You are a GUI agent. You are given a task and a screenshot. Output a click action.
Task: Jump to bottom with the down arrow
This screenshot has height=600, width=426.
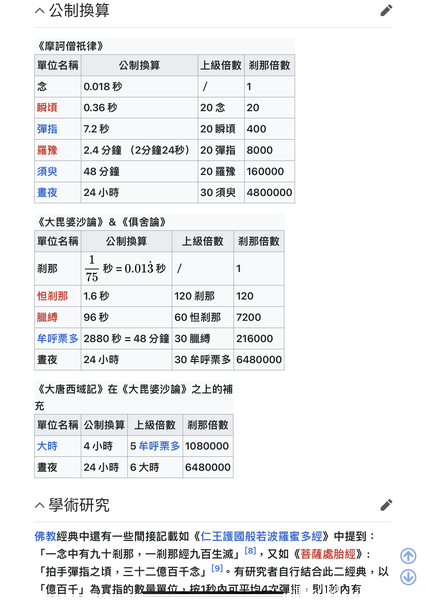408,577
